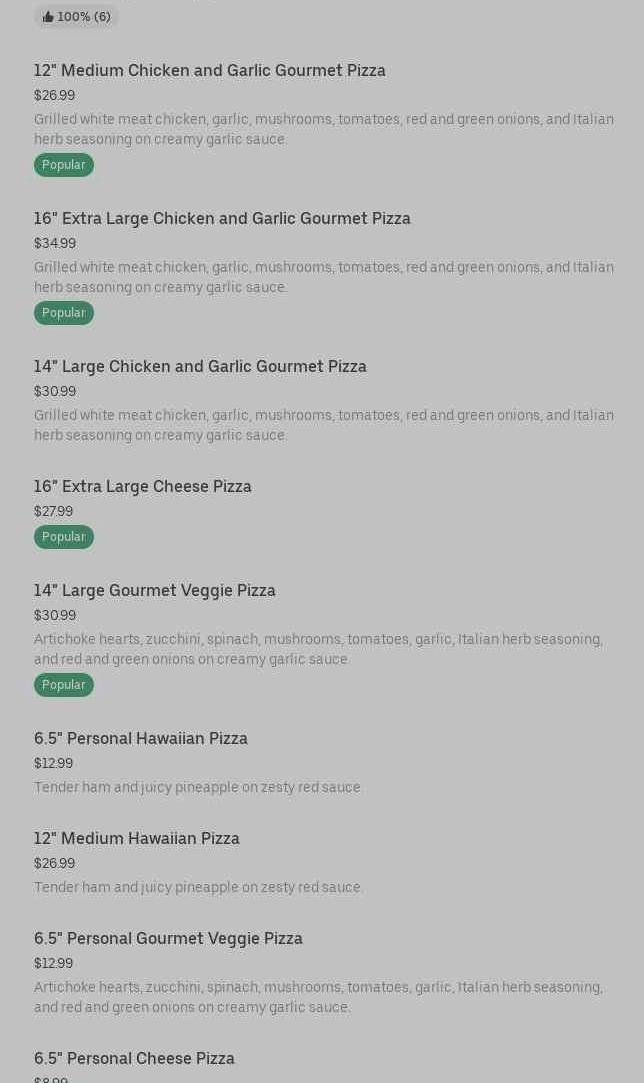View 14" Large Chicken and Garlic Gourmet Pizza

click(x=200, y=366)
